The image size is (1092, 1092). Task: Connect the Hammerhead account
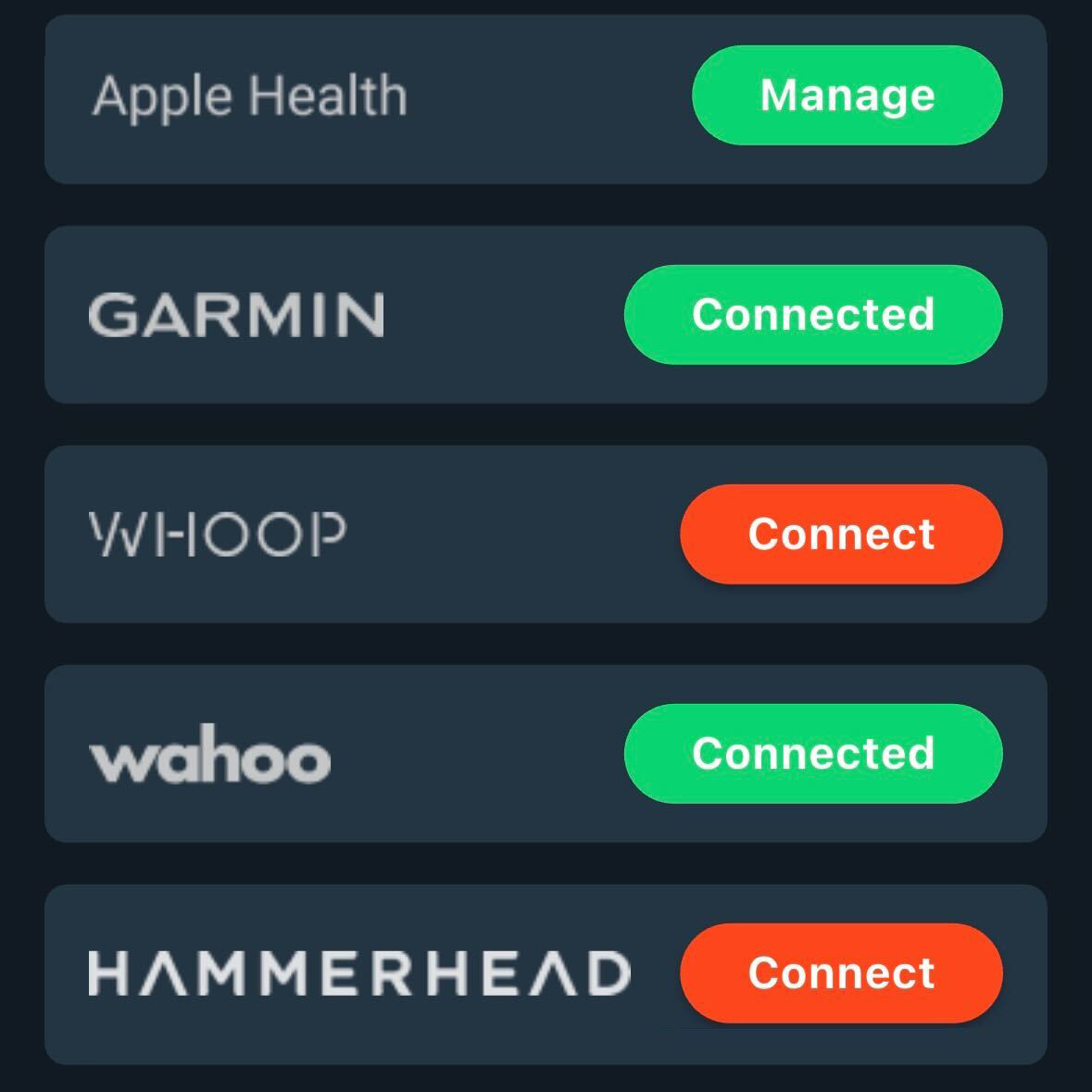[x=840, y=973]
